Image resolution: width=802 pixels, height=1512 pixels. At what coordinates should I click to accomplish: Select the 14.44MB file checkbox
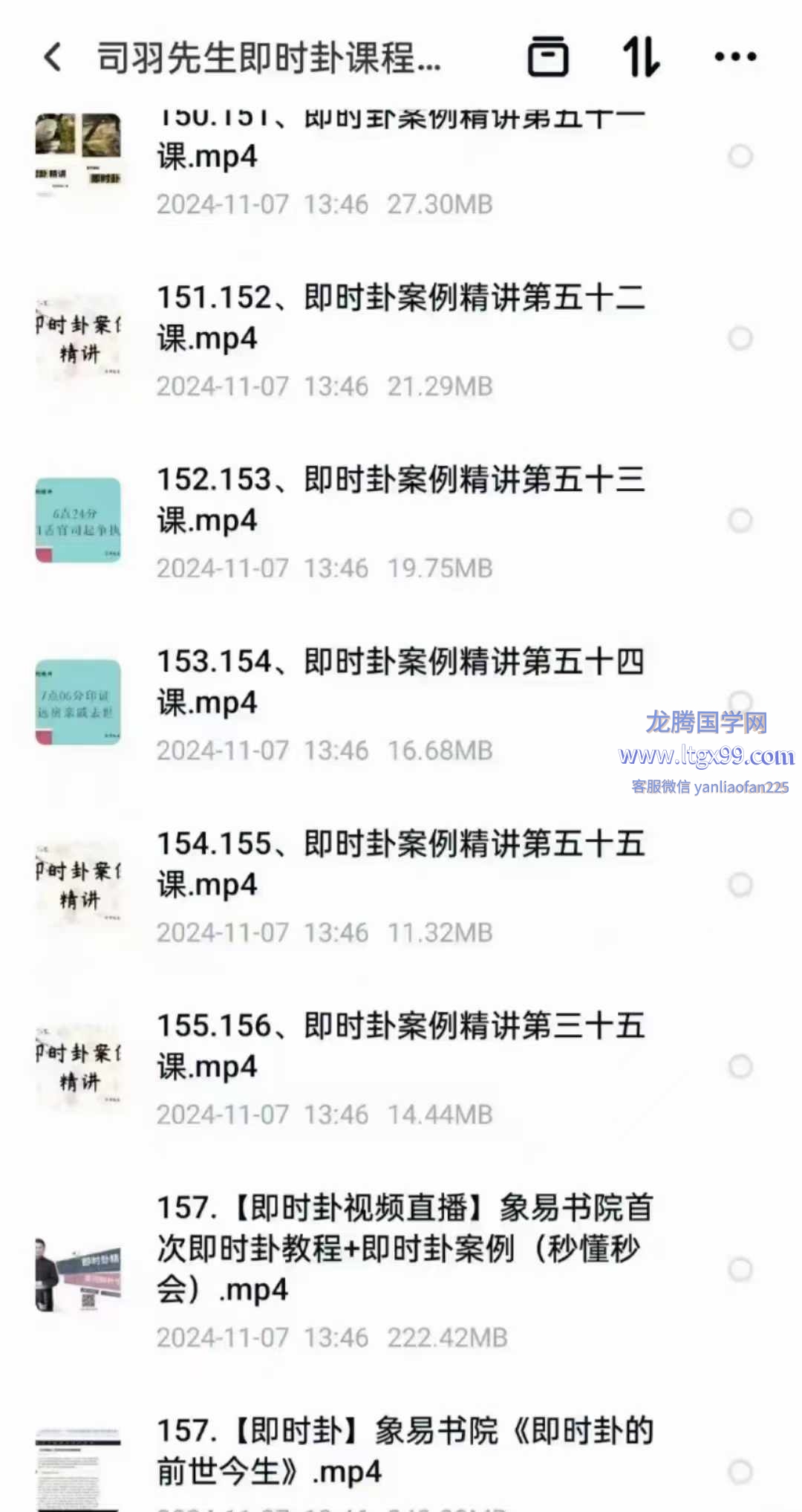coord(740,1066)
